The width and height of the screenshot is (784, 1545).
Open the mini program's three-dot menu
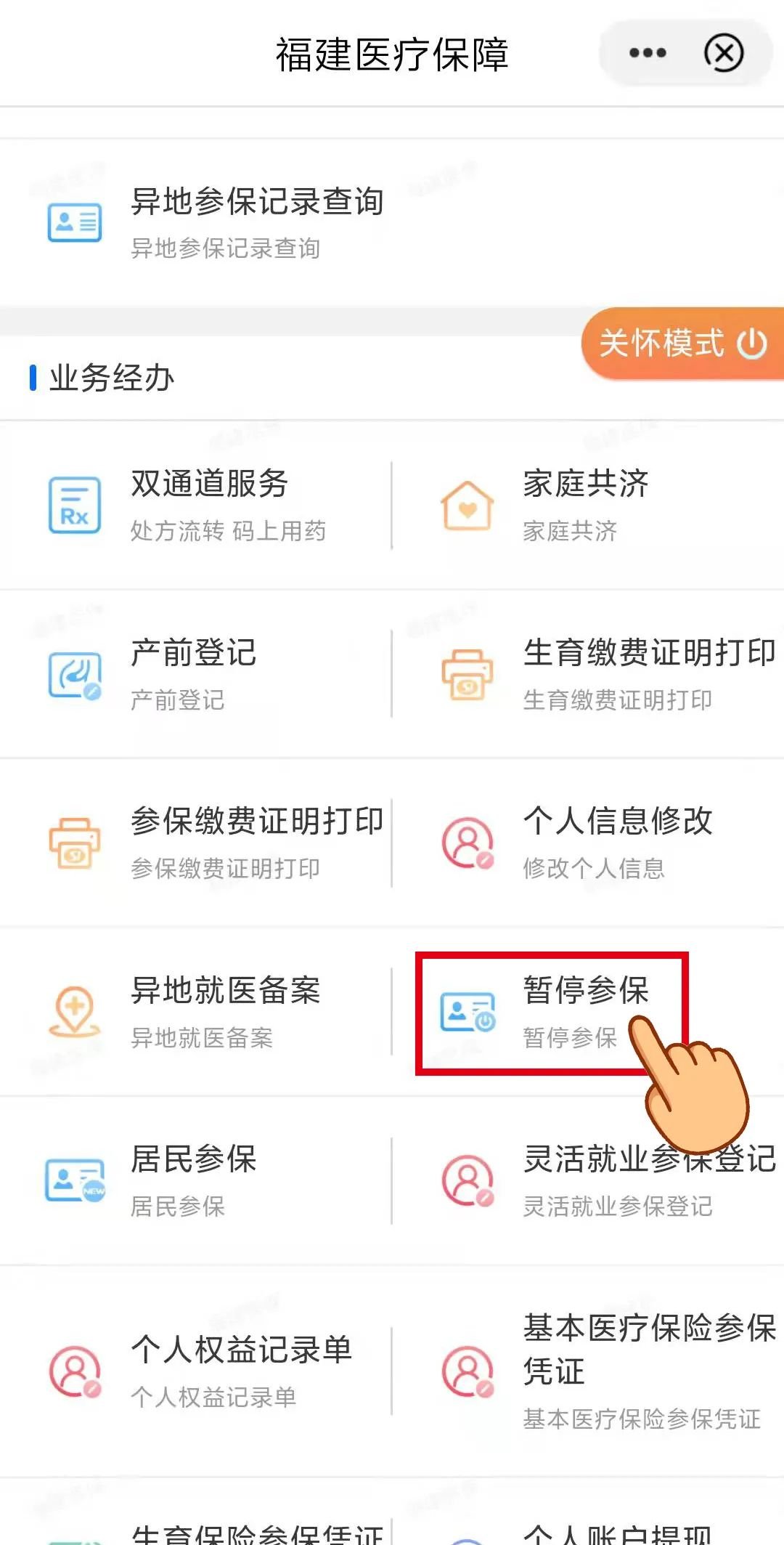tap(647, 53)
